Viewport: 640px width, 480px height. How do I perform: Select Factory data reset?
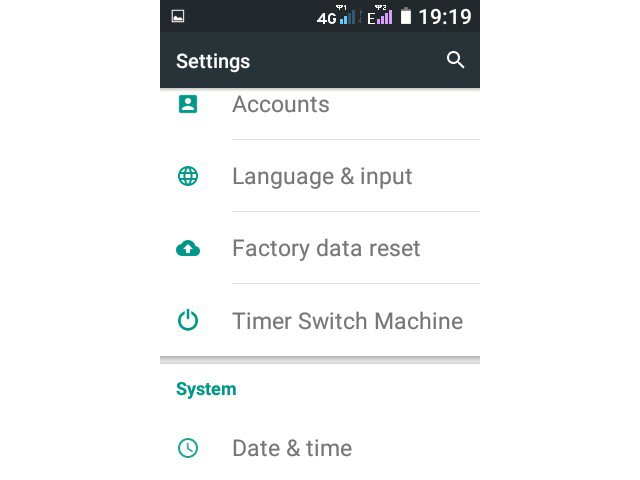point(326,249)
